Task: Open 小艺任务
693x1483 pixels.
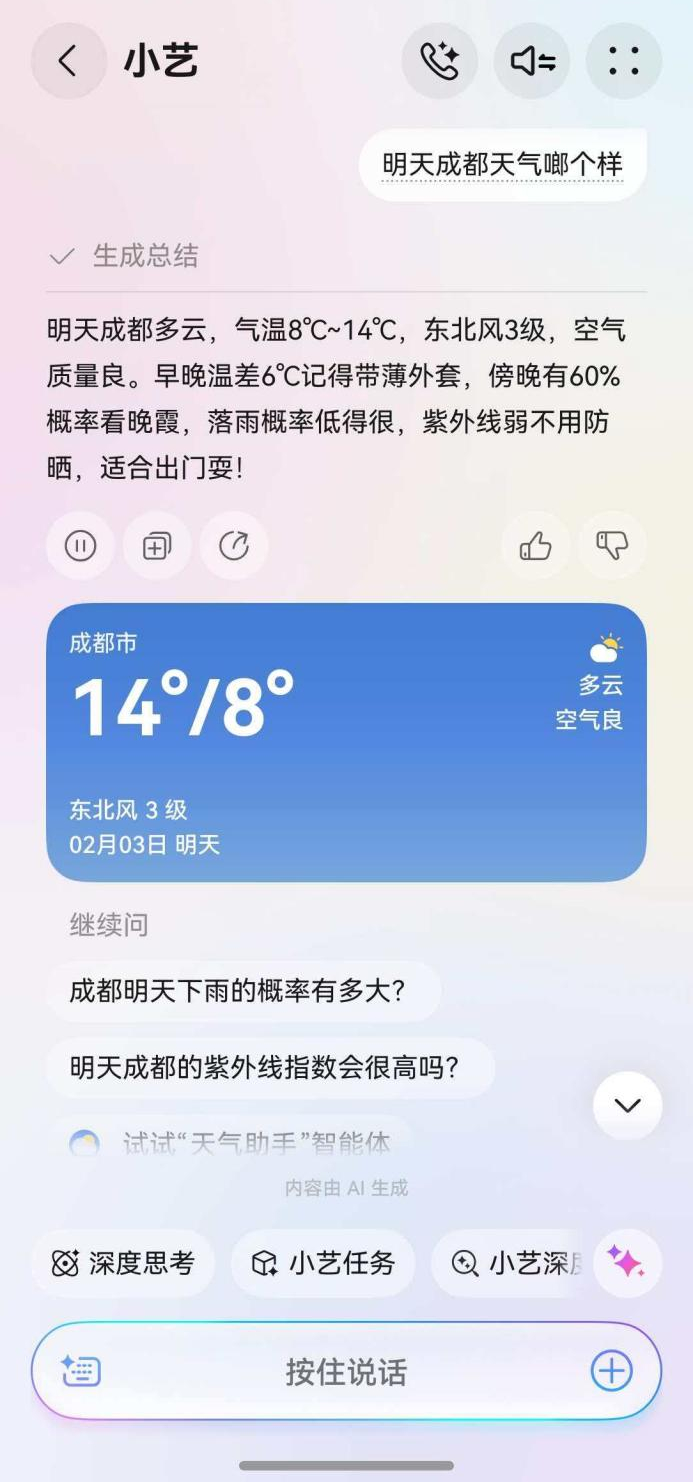Action: (323, 1264)
